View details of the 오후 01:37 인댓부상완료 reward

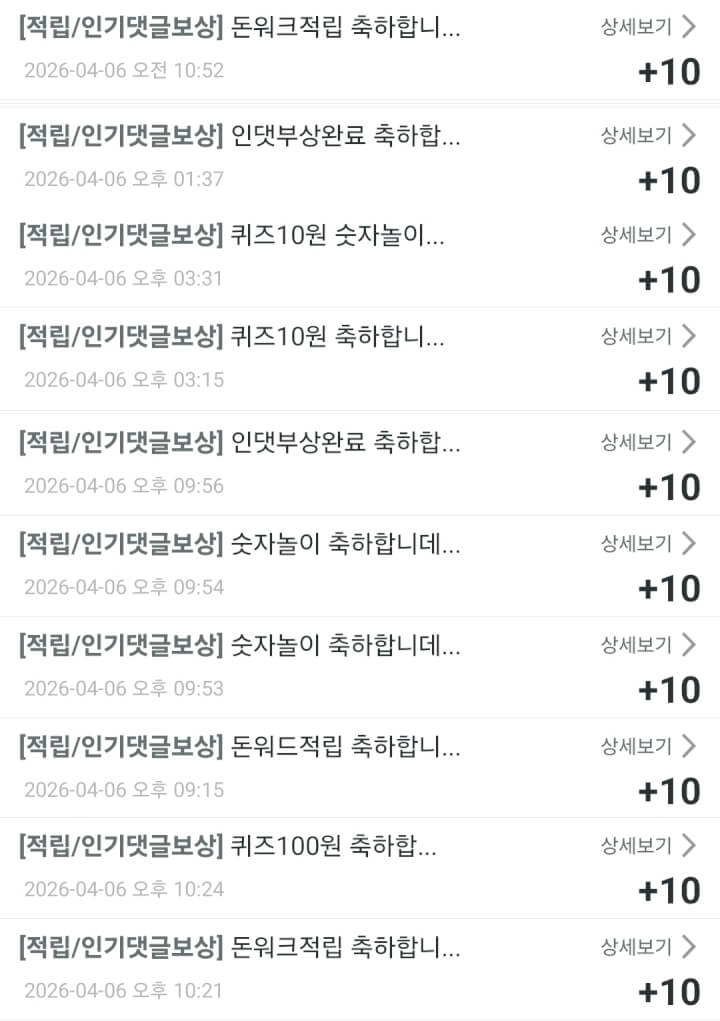(x=647, y=136)
